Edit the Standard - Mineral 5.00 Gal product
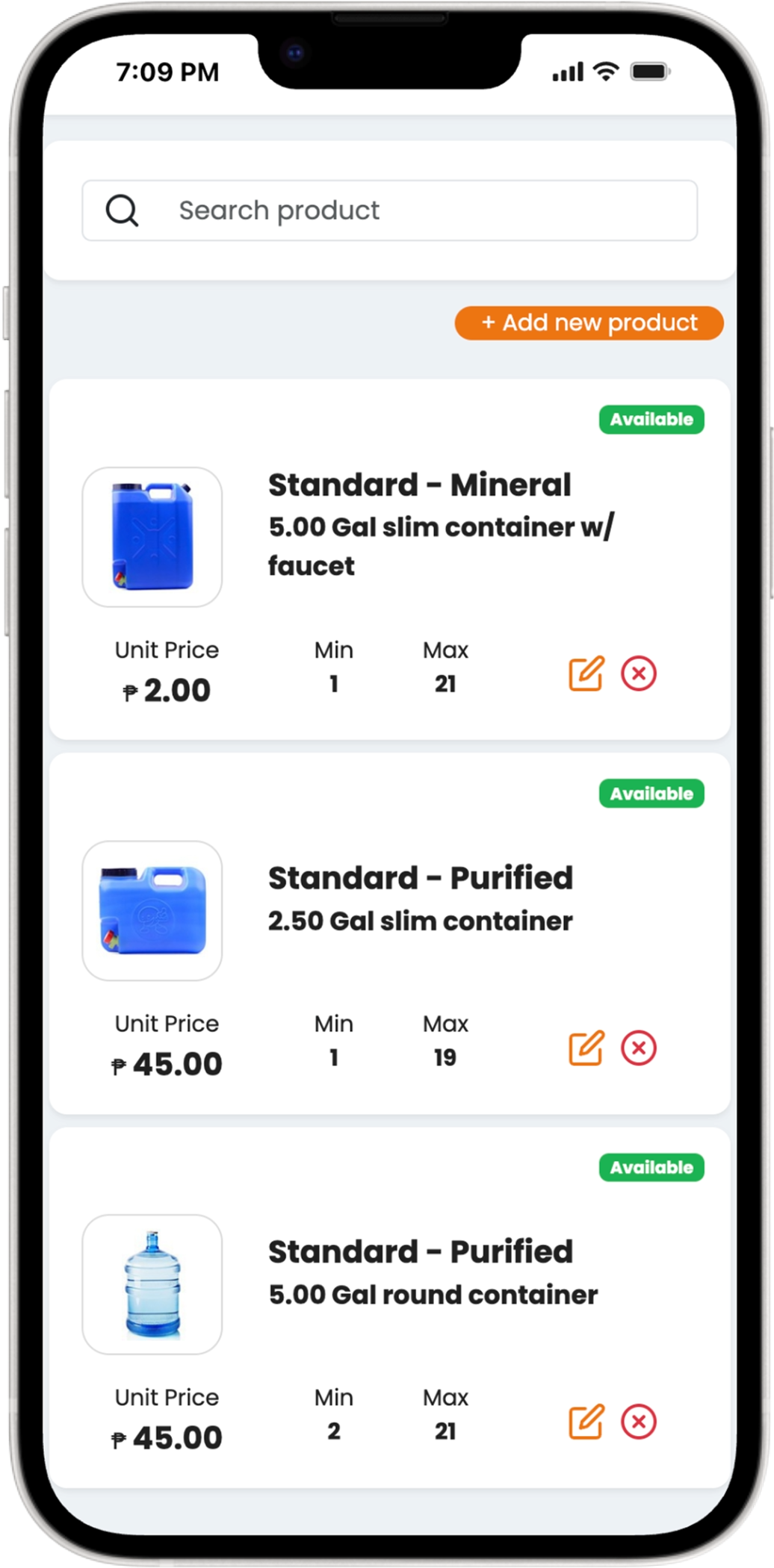Image resolution: width=774 pixels, height=1568 pixels. point(586,673)
